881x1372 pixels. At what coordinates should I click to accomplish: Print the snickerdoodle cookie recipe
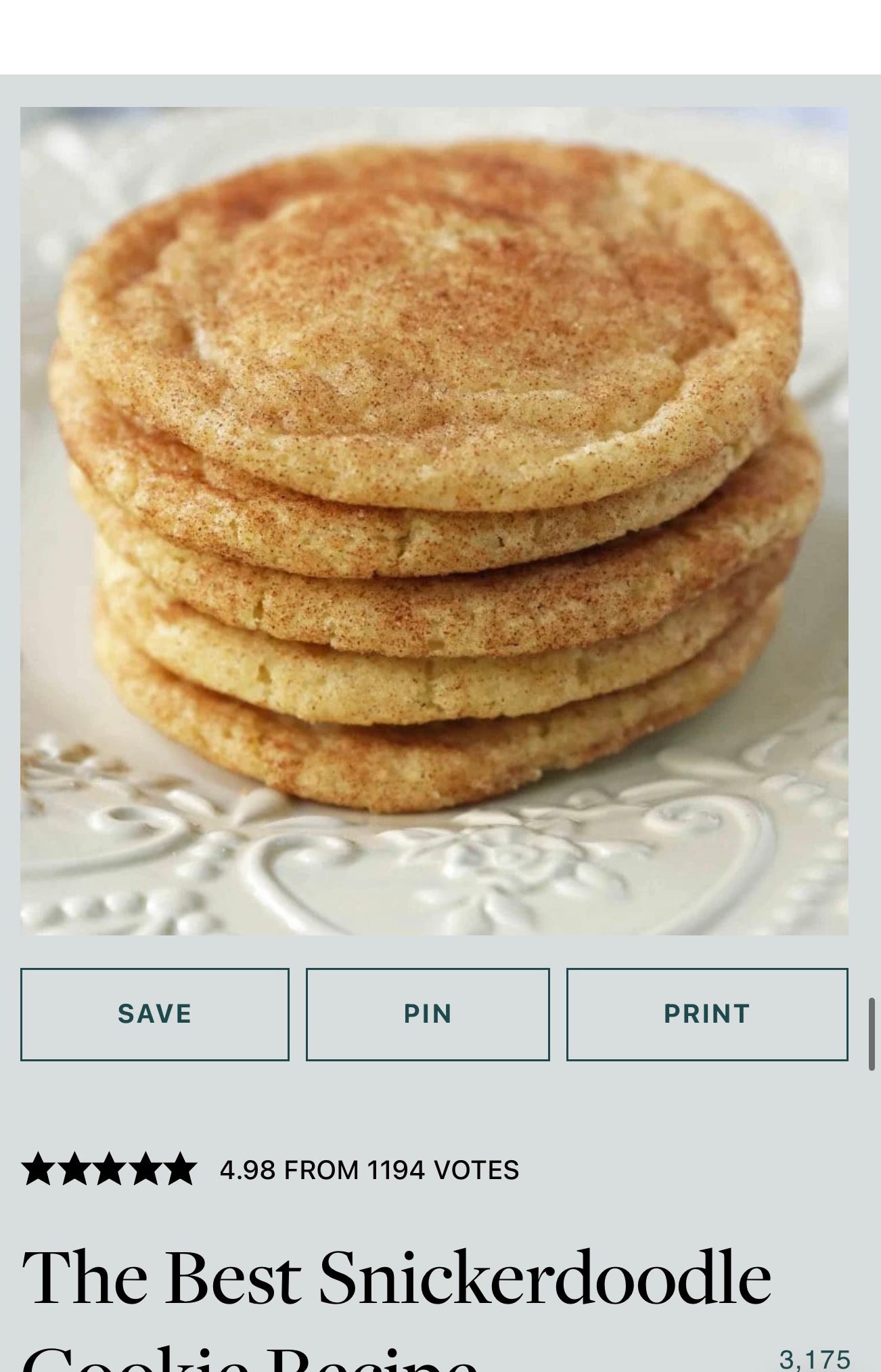pyautogui.click(x=707, y=1014)
